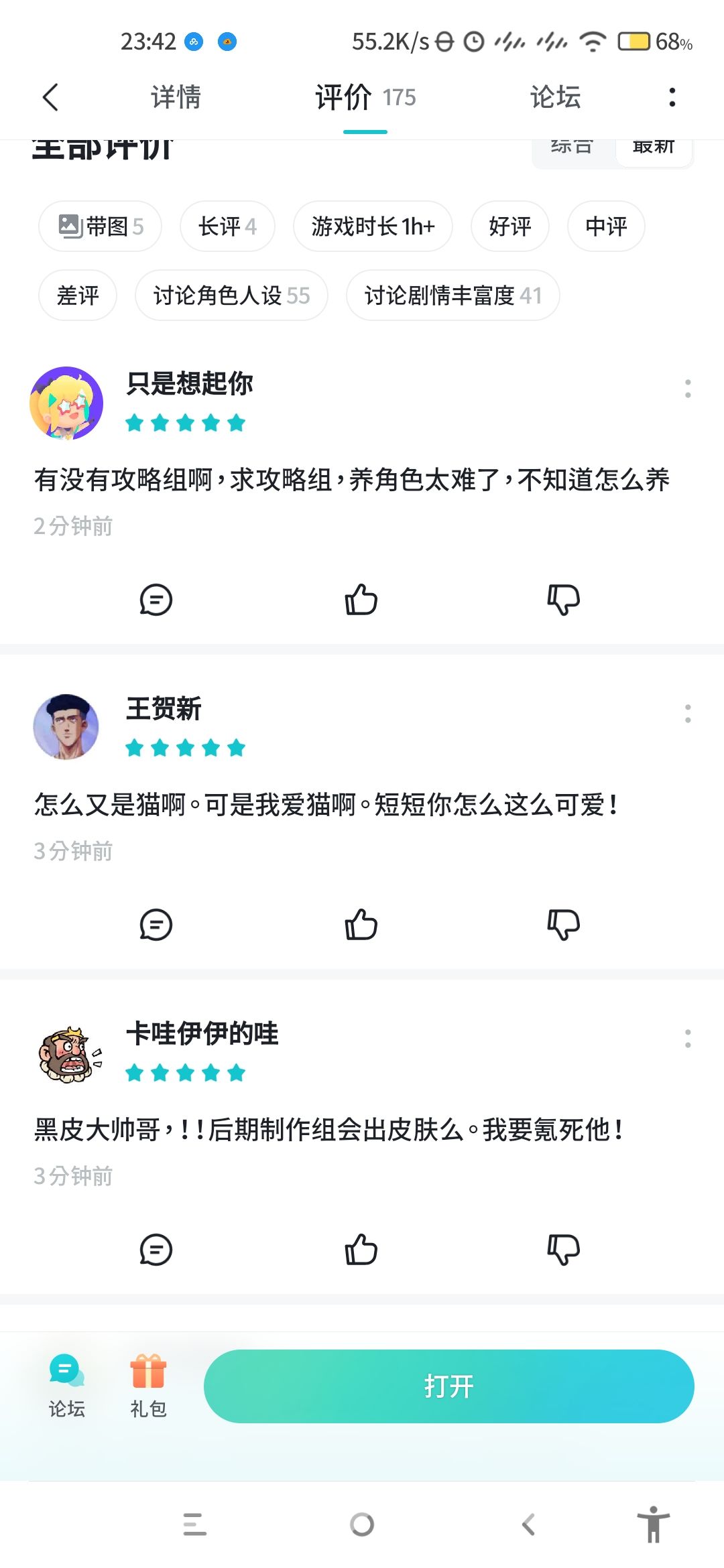
Task: Show only 好评 reviews
Action: [x=510, y=226]
